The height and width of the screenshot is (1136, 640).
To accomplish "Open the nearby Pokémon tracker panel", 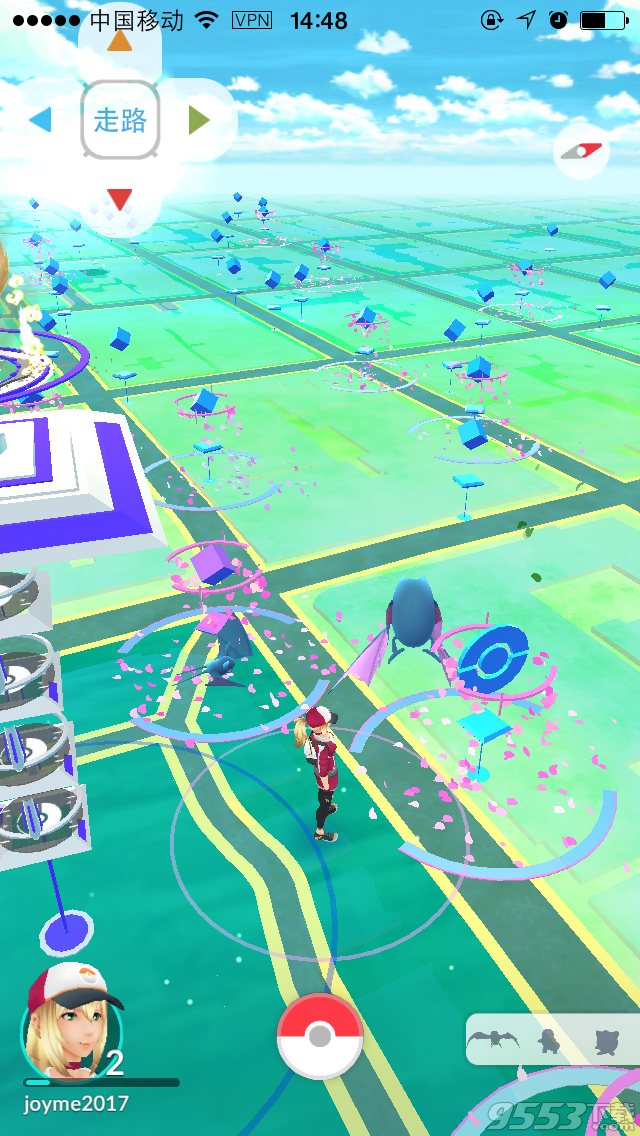I will click(552, 1038).
